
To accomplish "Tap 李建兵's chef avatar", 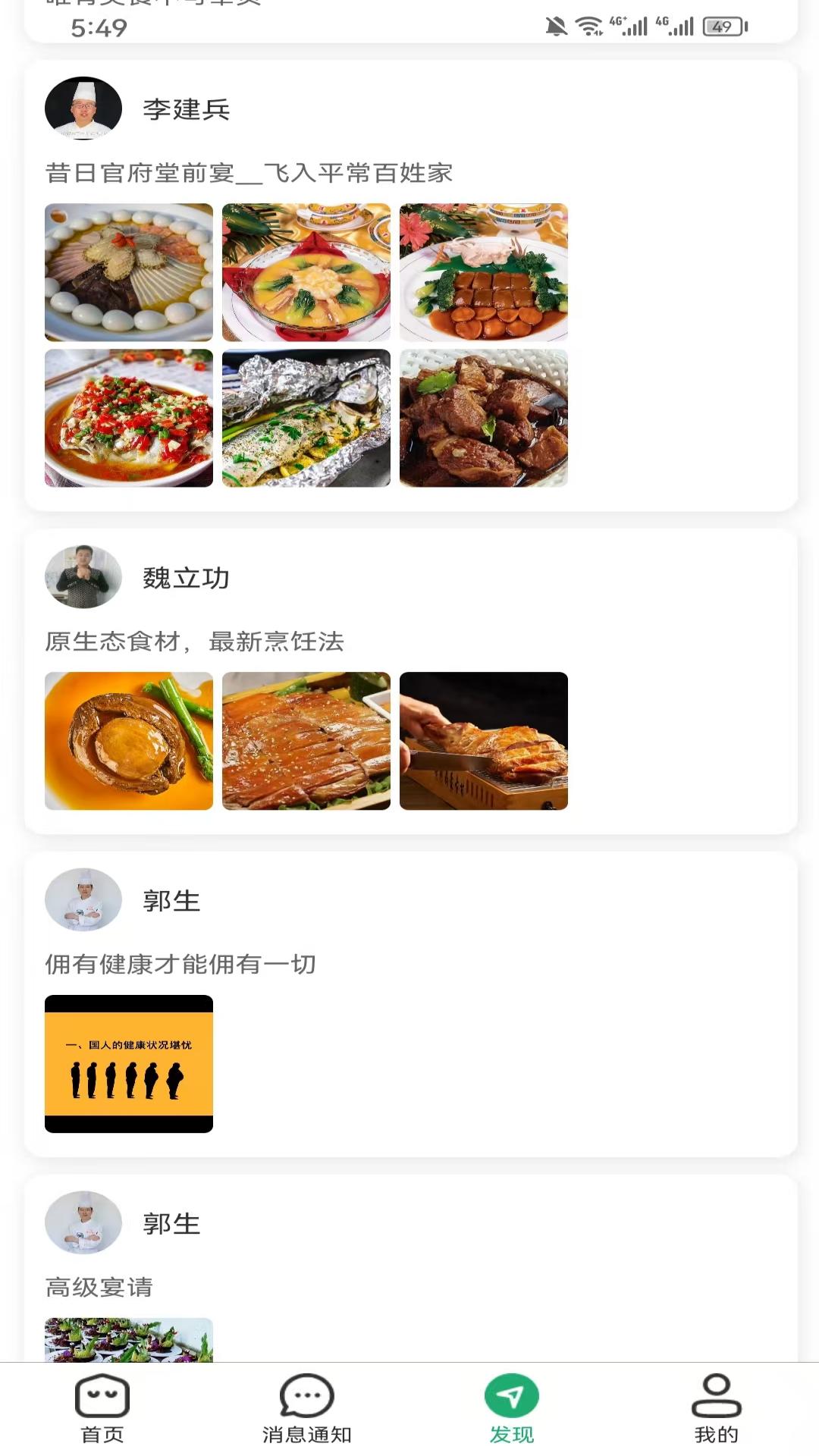I will coord(83,108).
